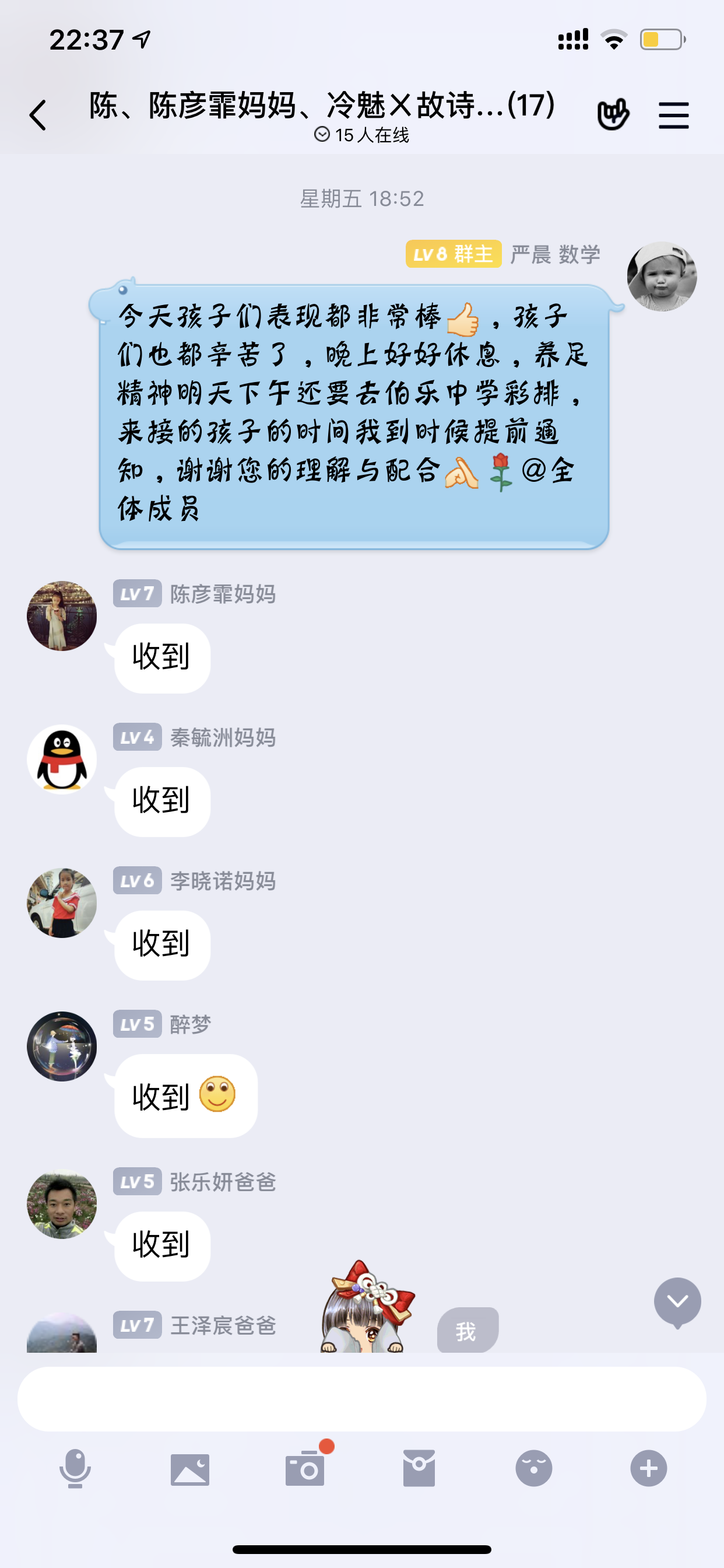Open 严晨 数学's profile avatar
Image resolution: width=724 pixels, height=1568 pixels.
click(661, 276)
